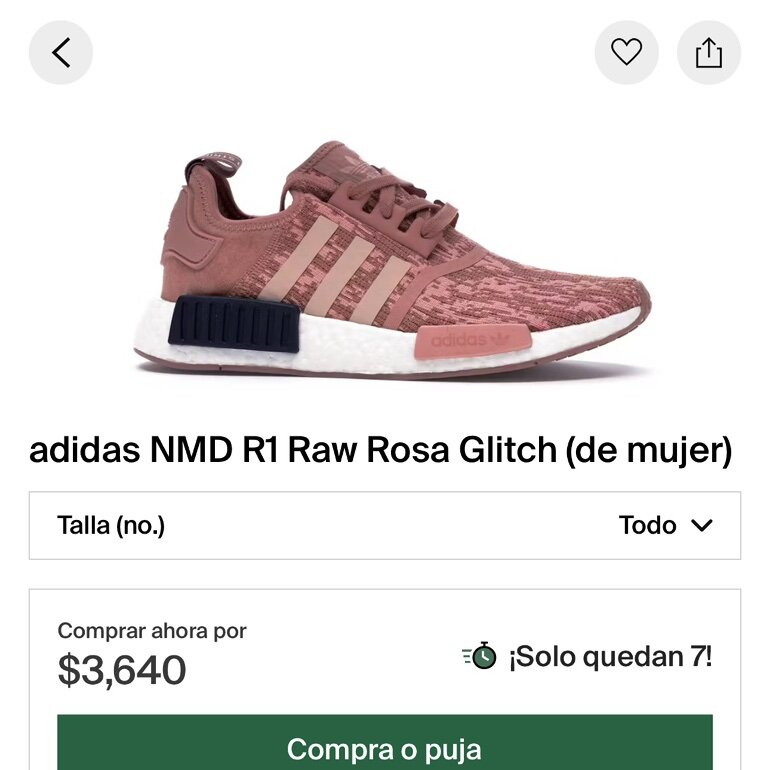
Task: Expand the Talla (no.) size dropdown
Action: click(385, 525)
